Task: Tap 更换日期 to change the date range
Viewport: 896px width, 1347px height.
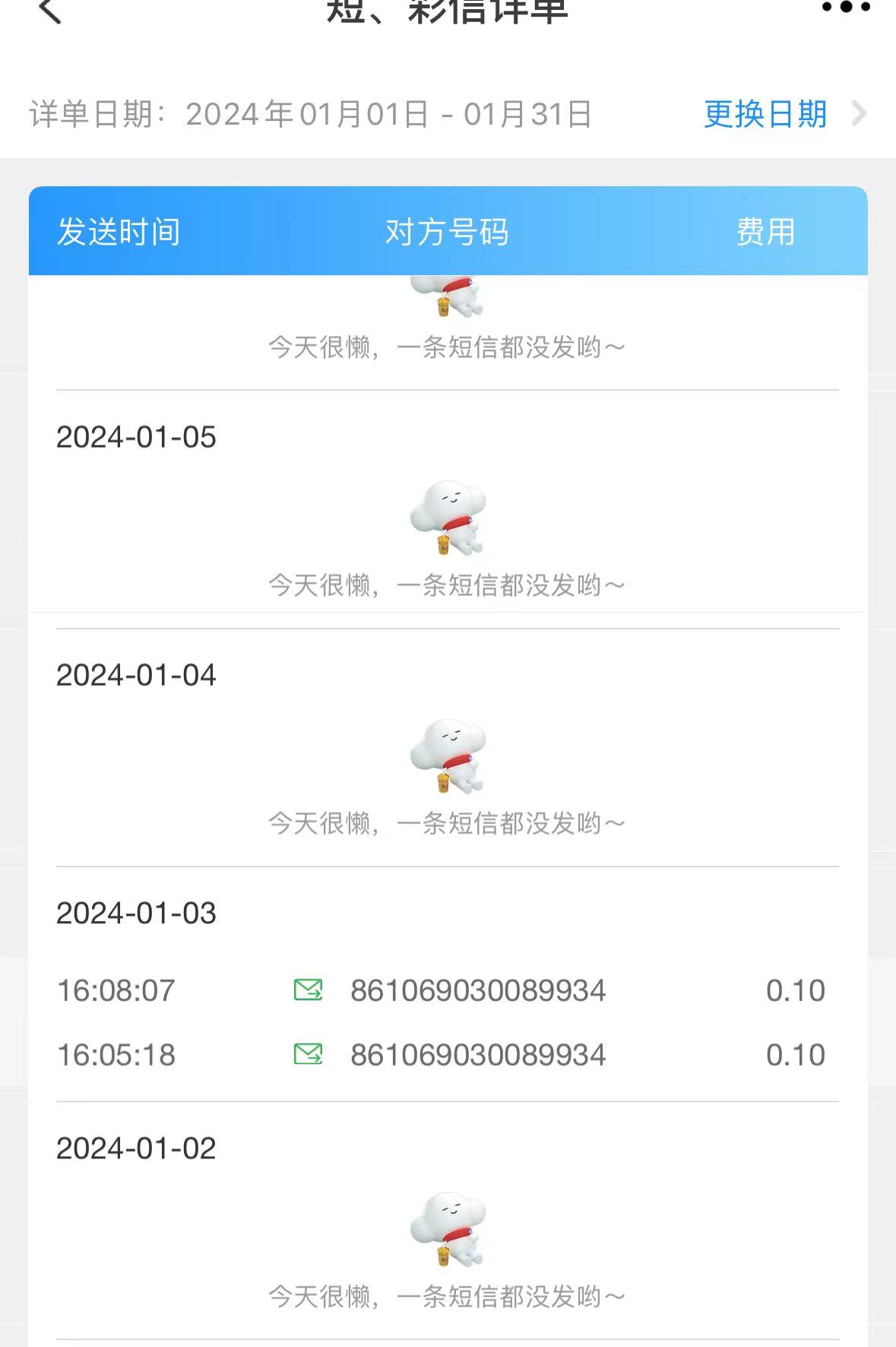Action: tap(766, 115)
